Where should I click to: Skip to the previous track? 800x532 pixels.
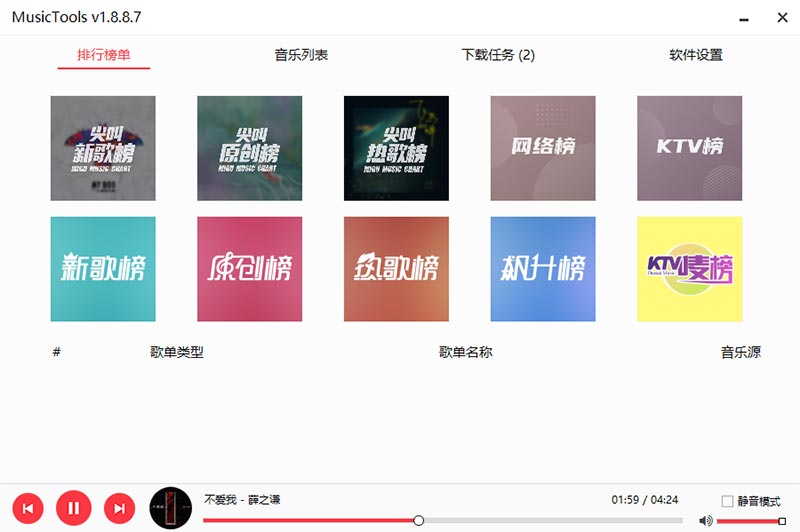28,508
